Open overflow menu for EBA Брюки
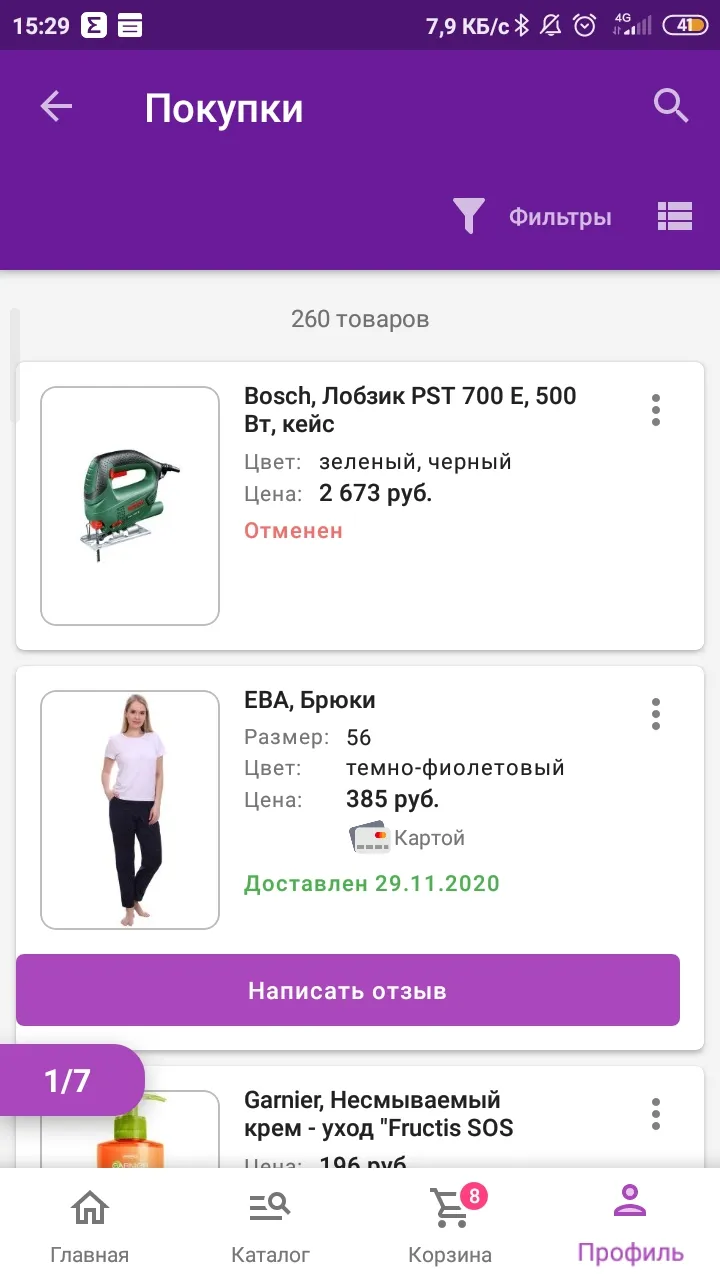The image size is (720, 1280). (656, 714)
